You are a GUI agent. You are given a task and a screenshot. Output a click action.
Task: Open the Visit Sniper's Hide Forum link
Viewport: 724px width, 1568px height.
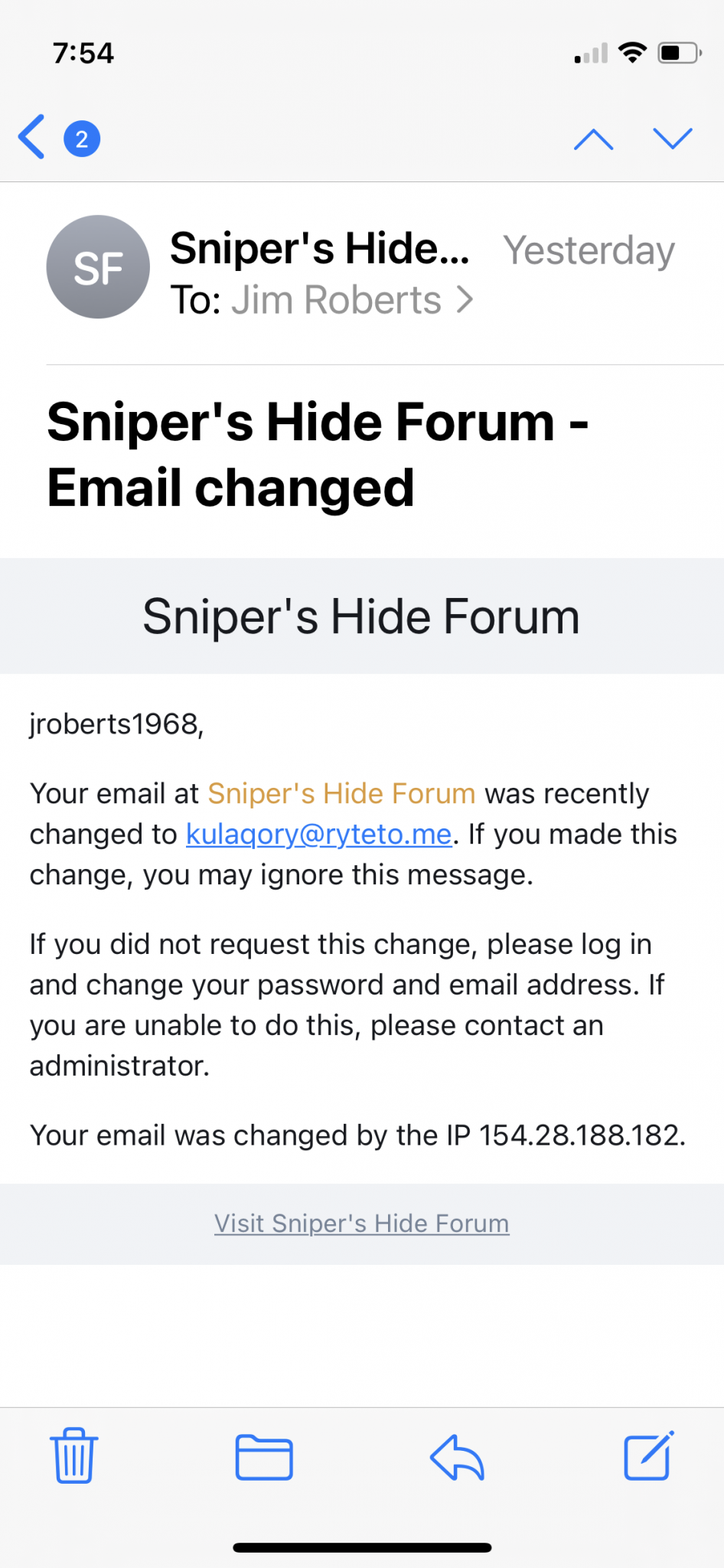[x=361, y=1223]
